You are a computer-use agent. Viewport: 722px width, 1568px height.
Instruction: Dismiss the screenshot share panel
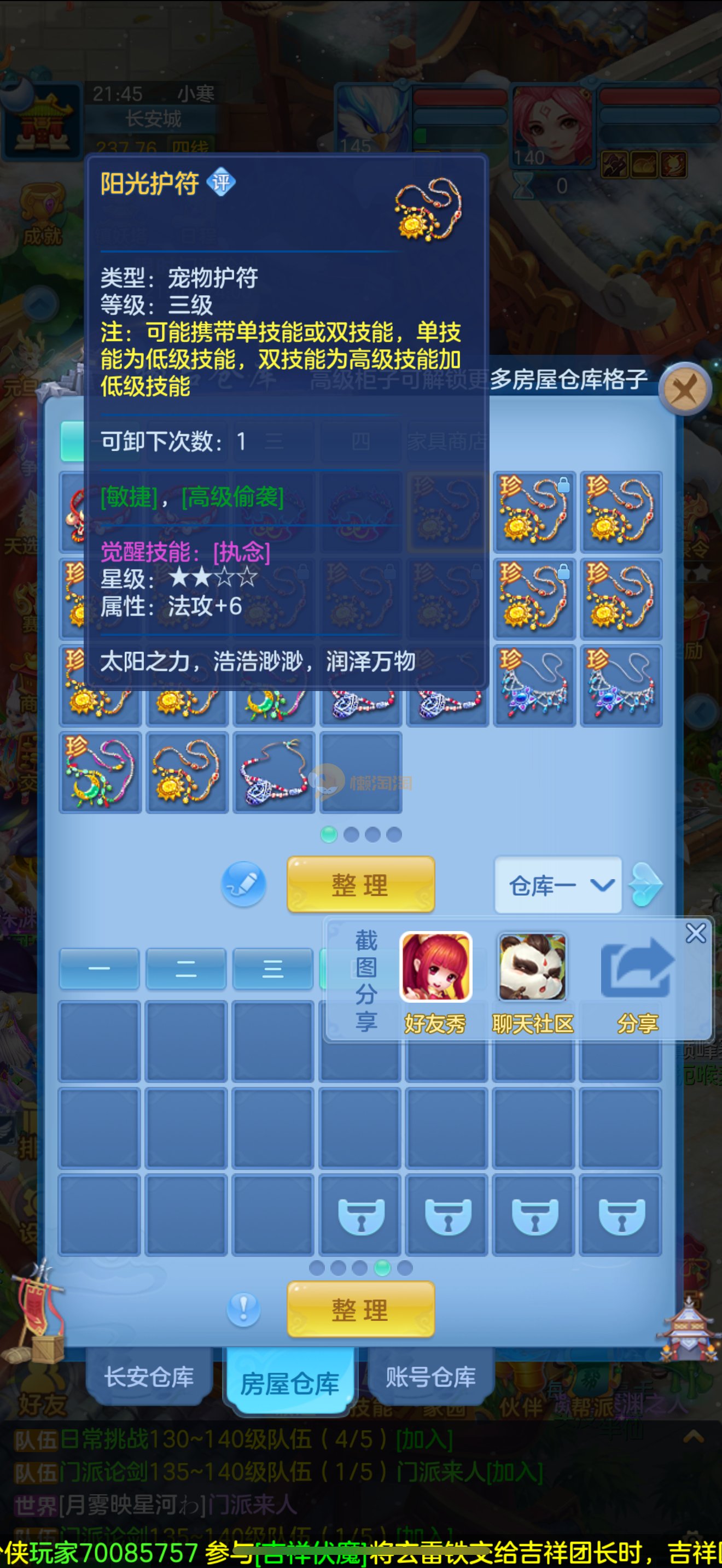click(695, 933)
